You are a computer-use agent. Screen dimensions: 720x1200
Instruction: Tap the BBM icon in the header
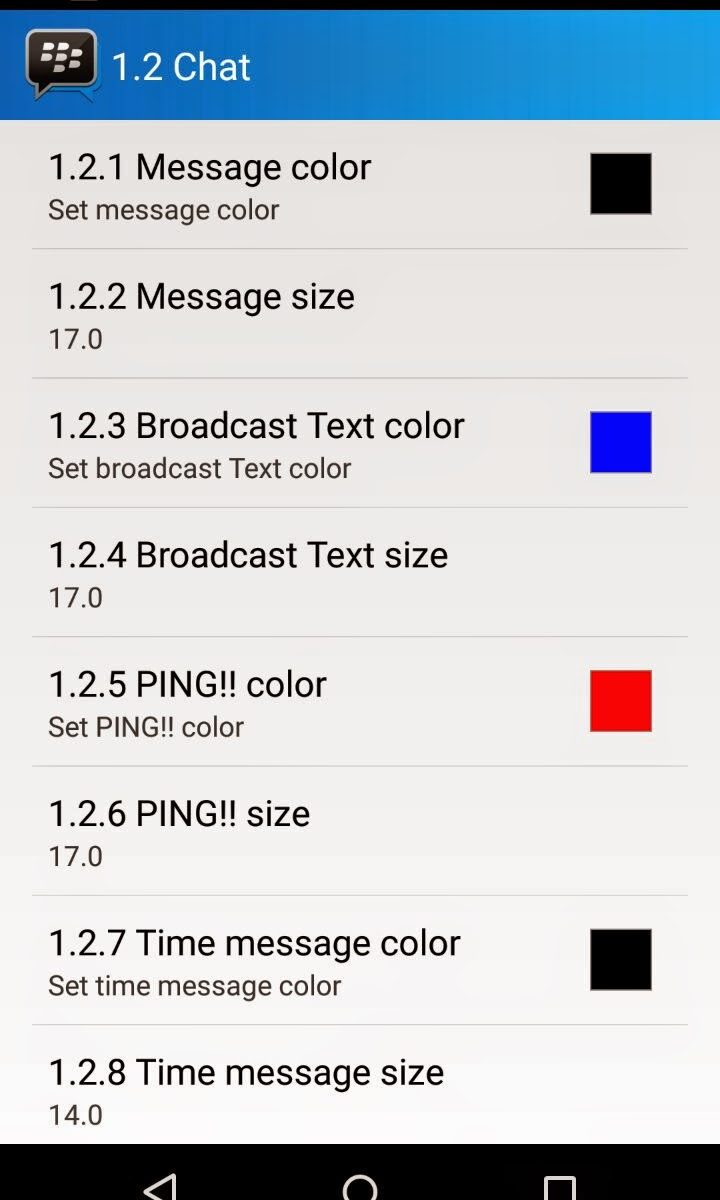(x=62, y=66)
